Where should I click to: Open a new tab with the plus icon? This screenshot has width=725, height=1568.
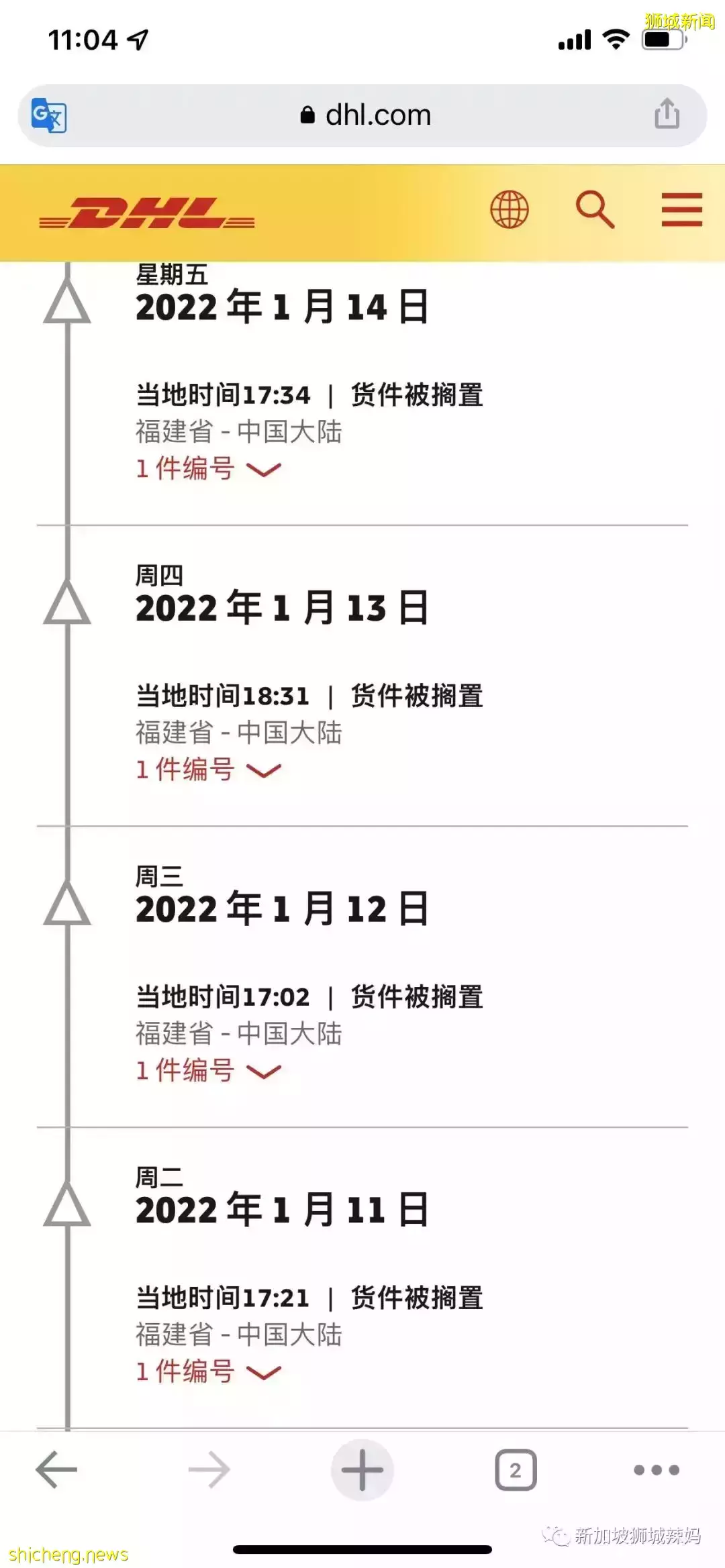coord(361,1469)
